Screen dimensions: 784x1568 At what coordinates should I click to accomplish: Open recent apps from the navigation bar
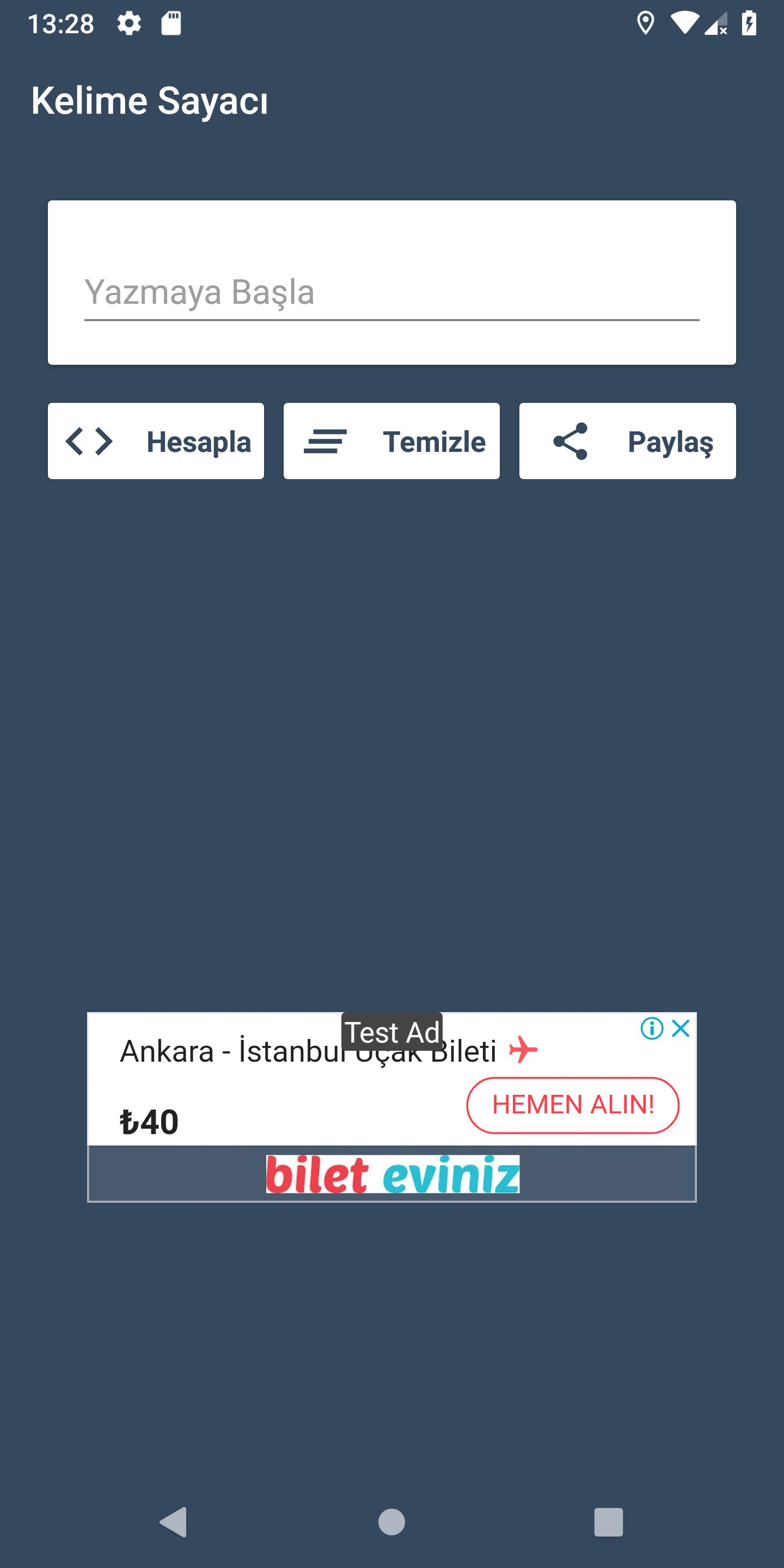click(608, 1522)
